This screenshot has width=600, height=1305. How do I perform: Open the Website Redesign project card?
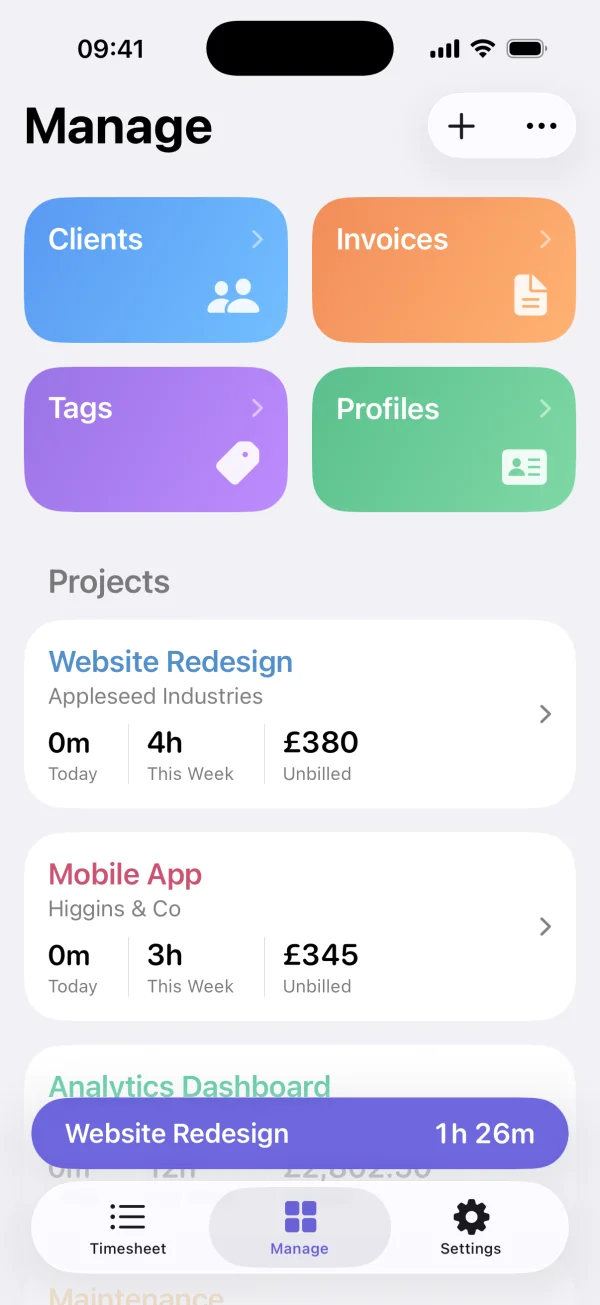coord(300,713)
